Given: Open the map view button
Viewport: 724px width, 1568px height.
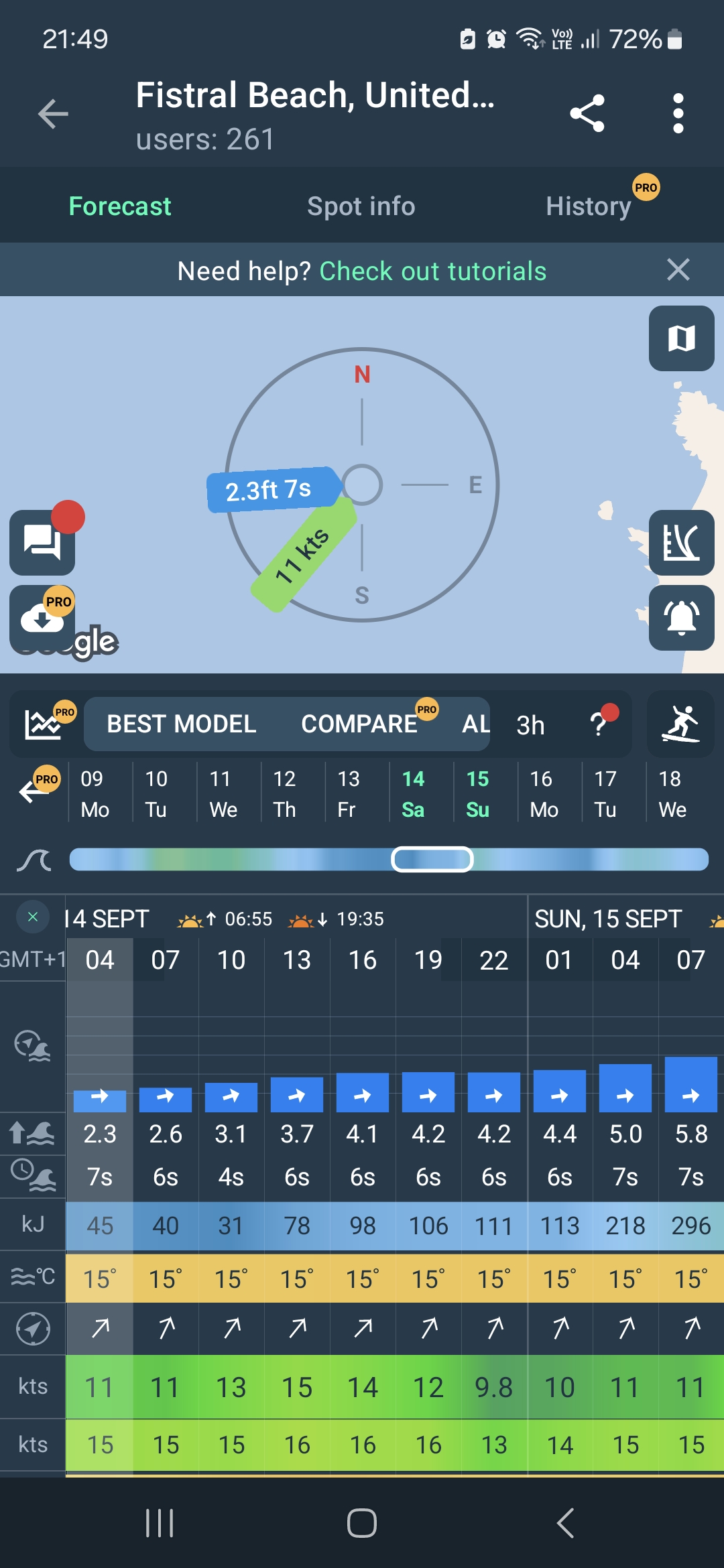Looking at the screenshot, I should coord(681,338).
